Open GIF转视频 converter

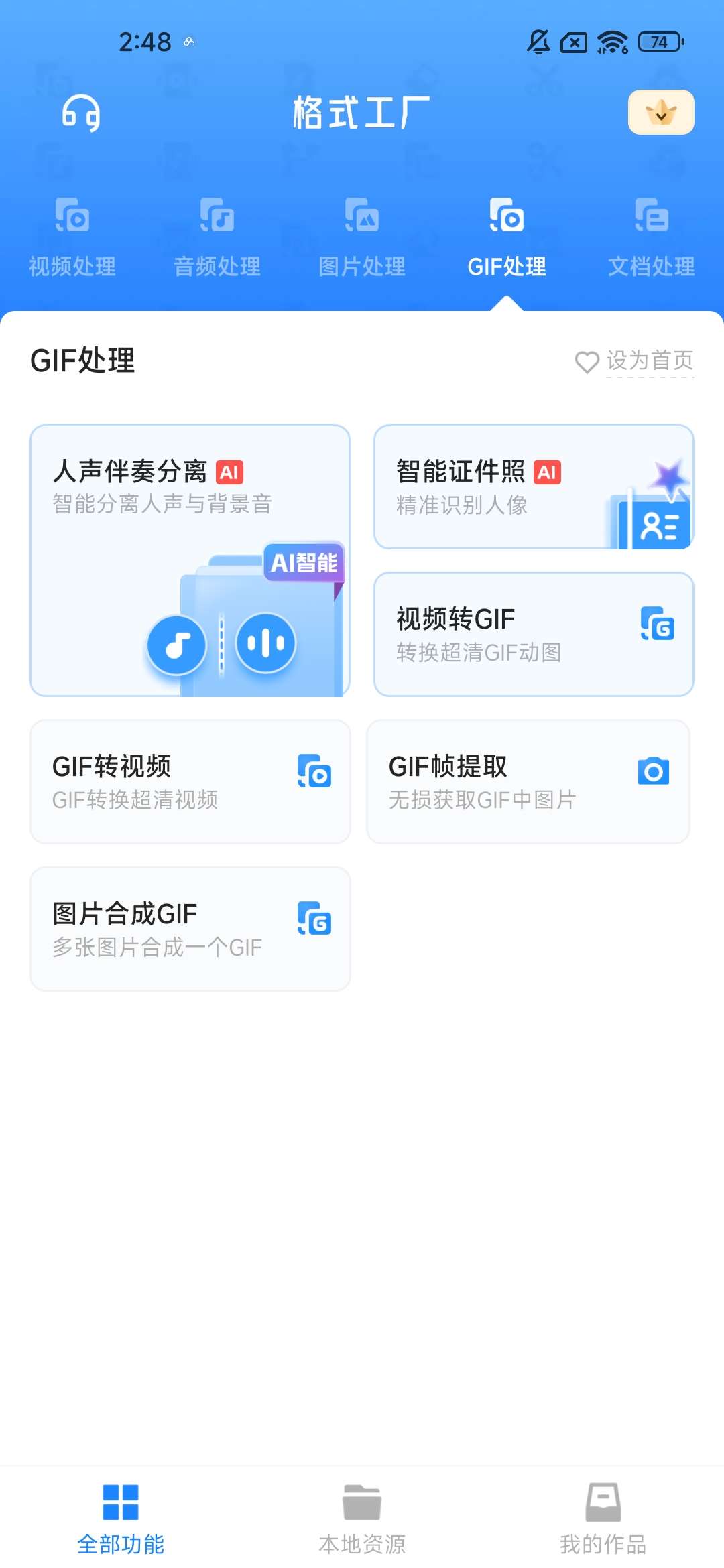pos(190,781)
